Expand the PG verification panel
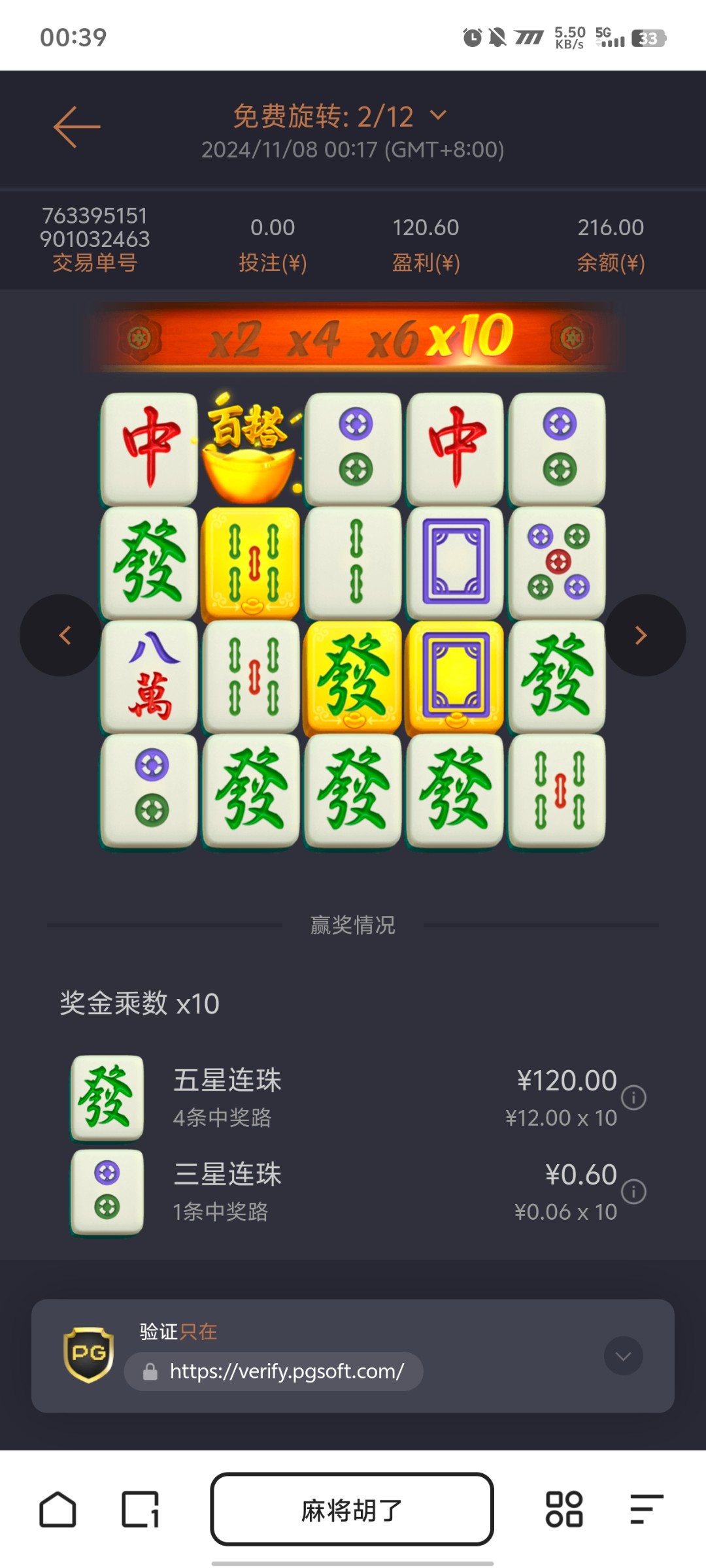The image size is (706, 1568). [x=623, y=1356]
